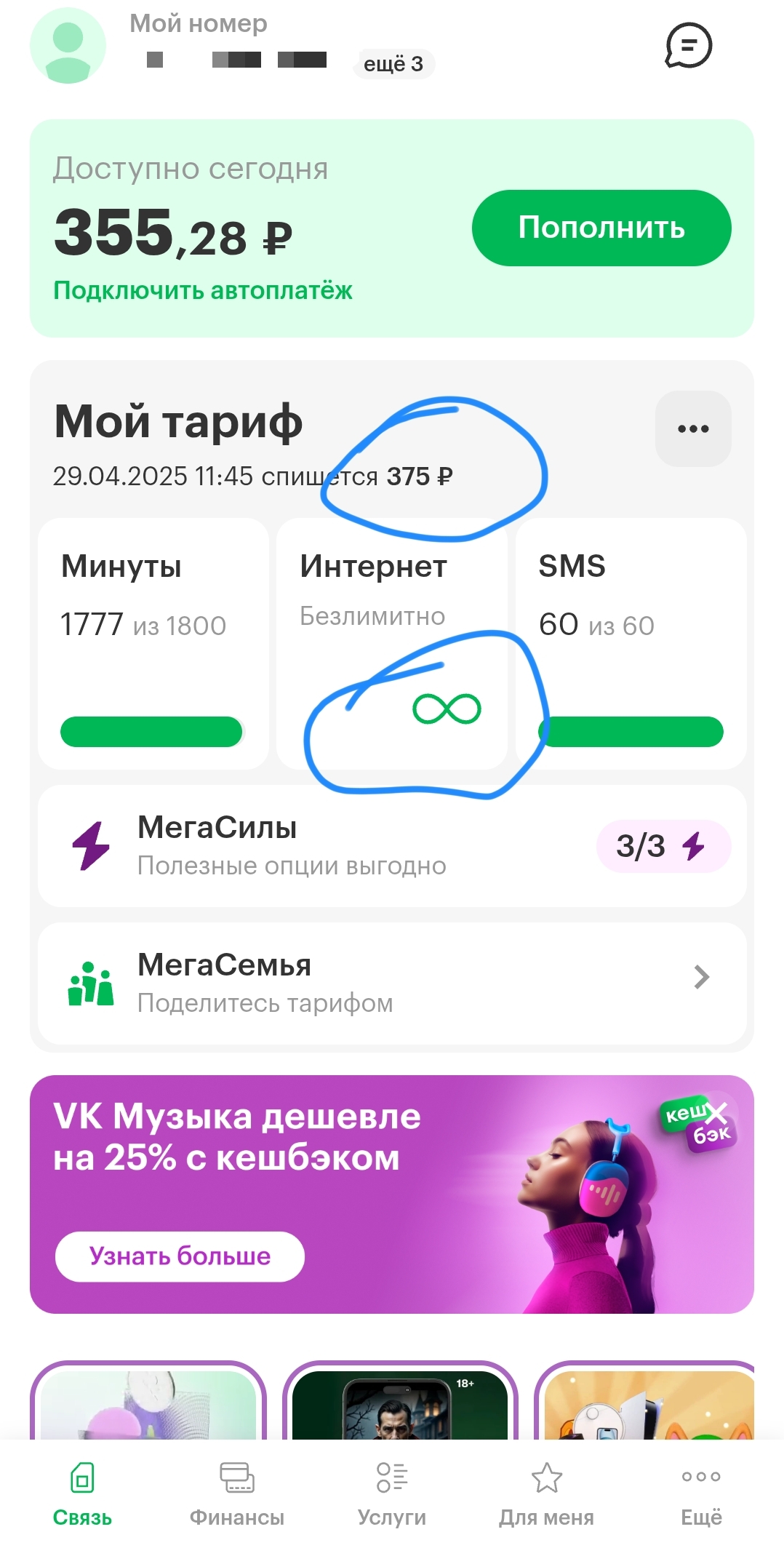
Task: Dismiss the VK Музыка banner
Action: pyautogui.click(x=717, y=1113)
